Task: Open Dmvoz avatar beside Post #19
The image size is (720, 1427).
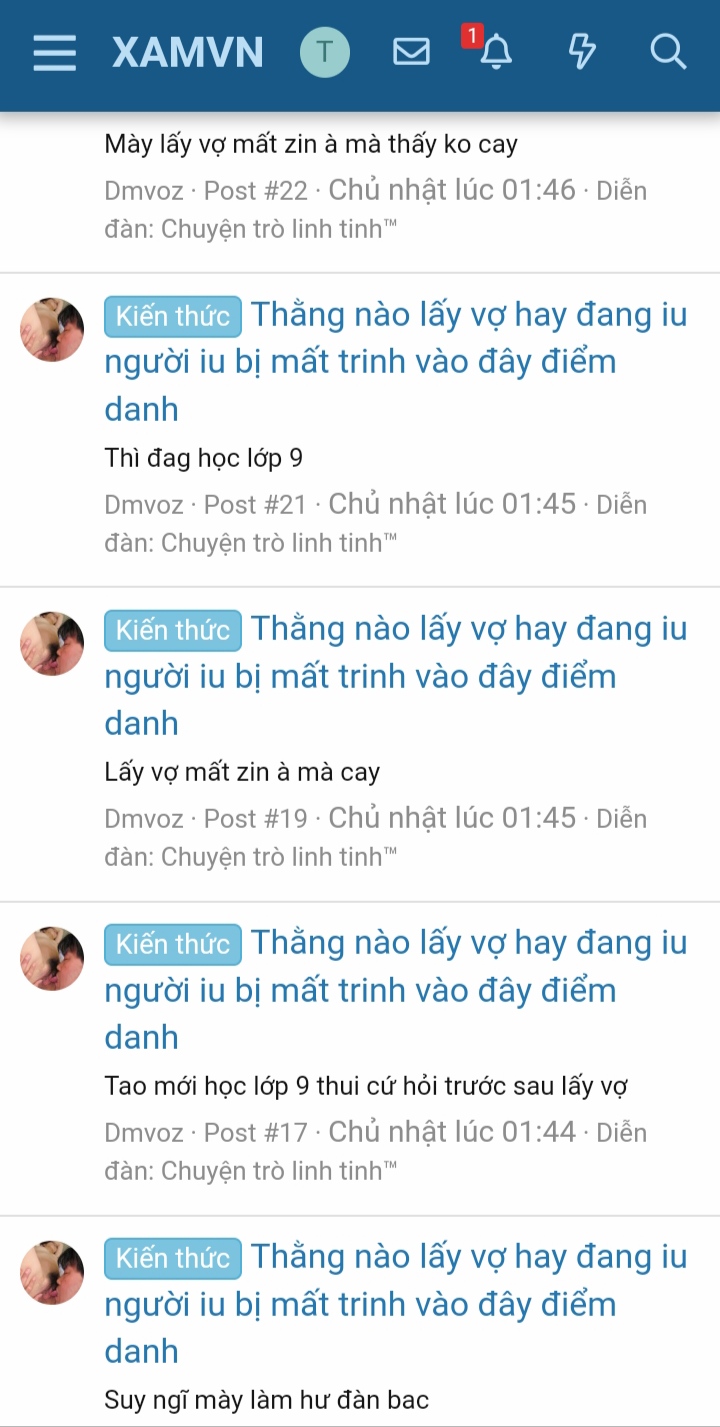Action: click(52, 643)
